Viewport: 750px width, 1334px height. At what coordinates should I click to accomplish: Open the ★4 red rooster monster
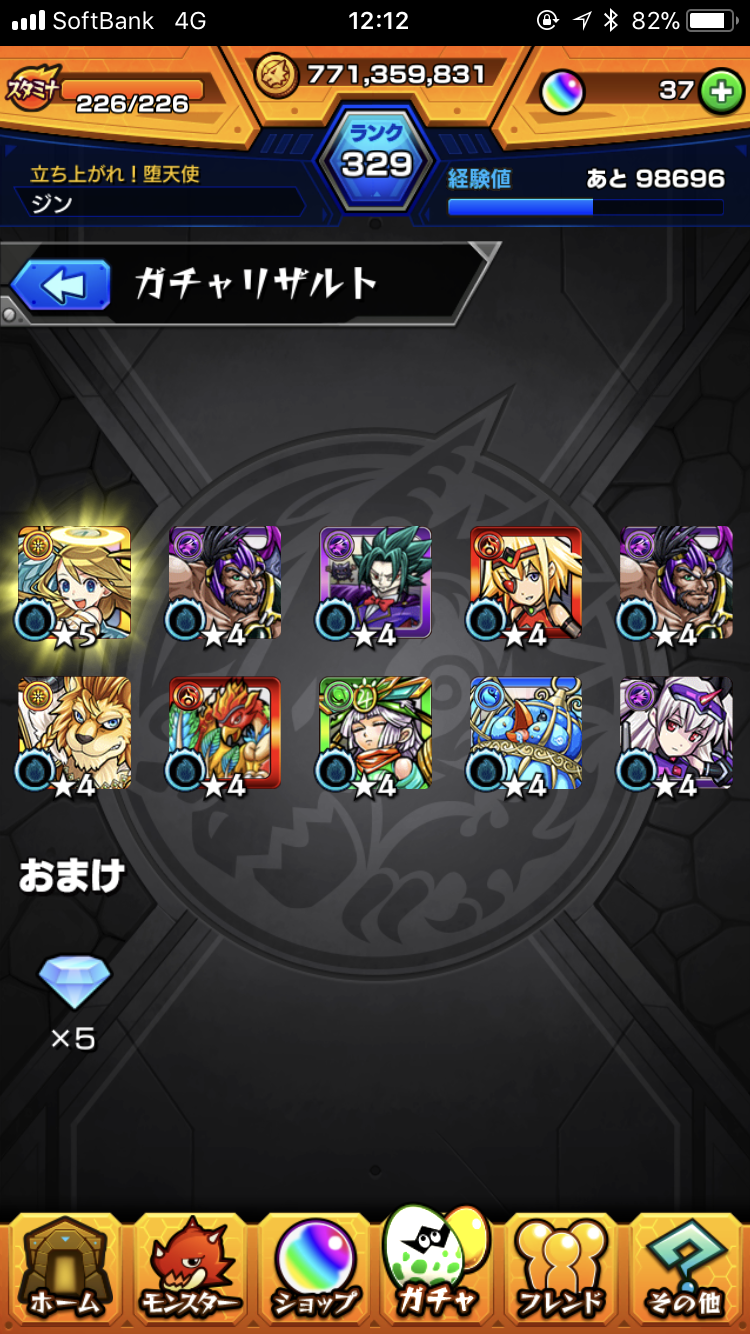pyautogui.click(x=225, y=733)
